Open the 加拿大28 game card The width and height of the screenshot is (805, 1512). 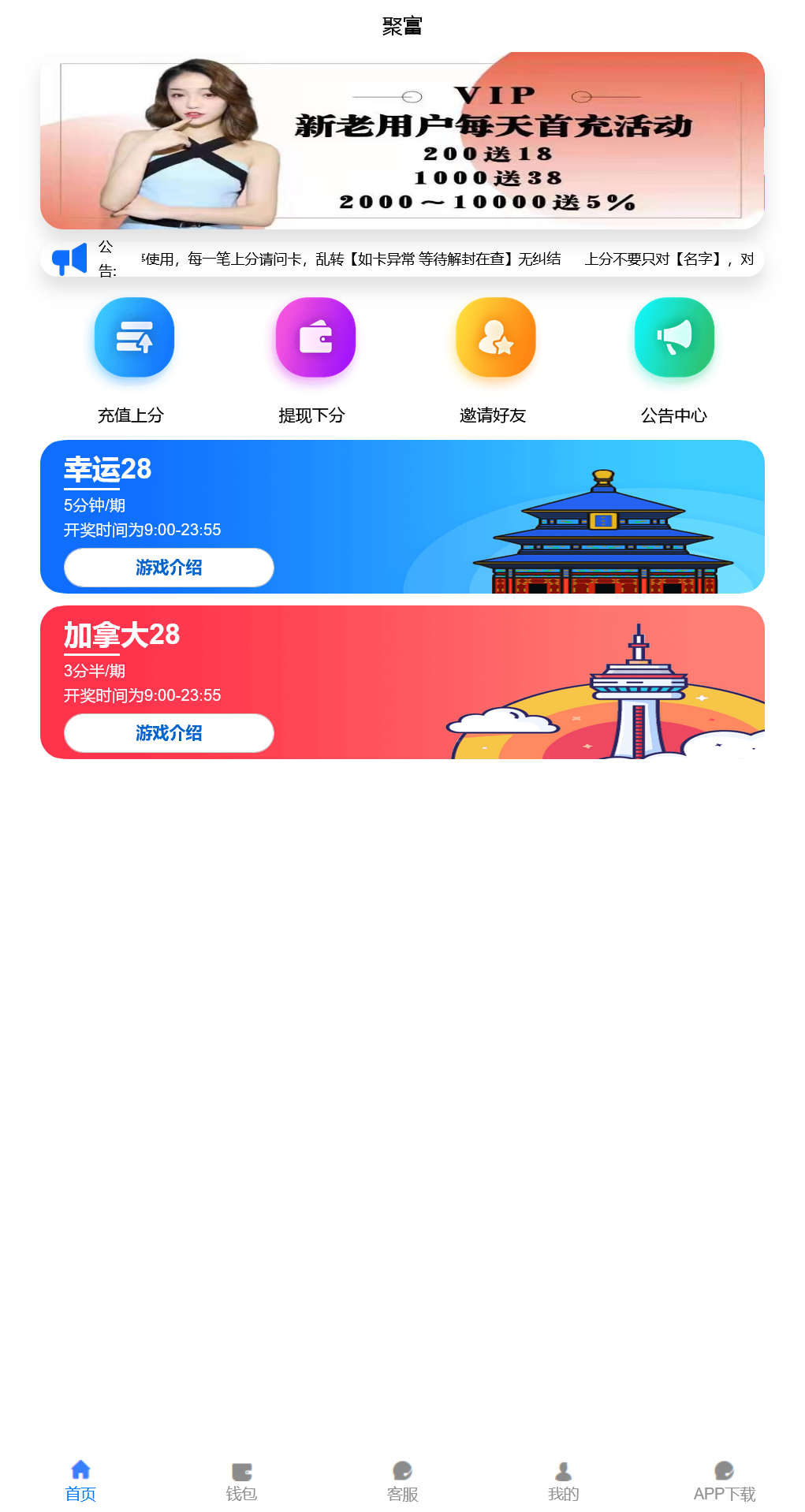(x=402, y=682)
